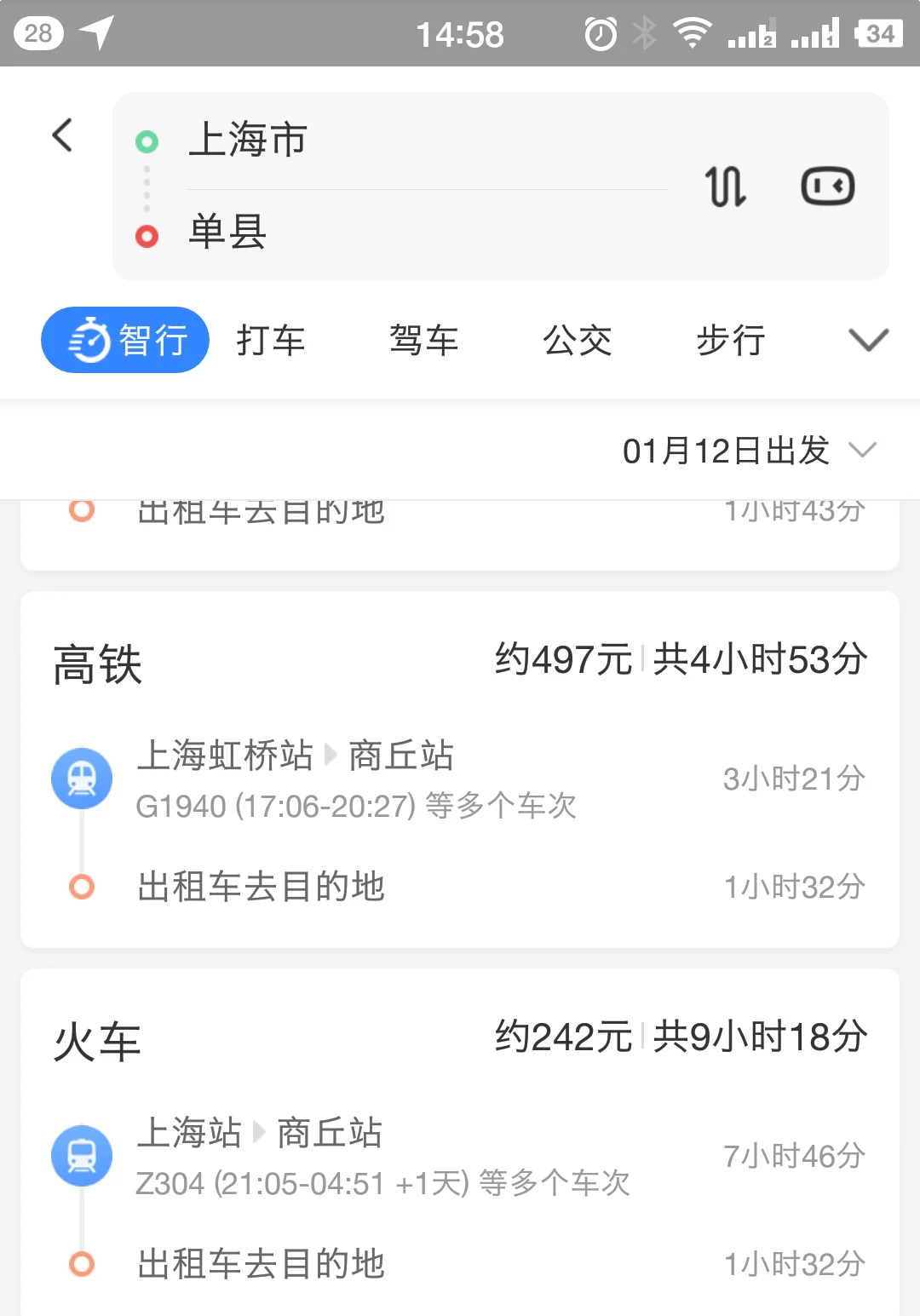Tap the swap origin and destination icon

(x=726, y=186)
